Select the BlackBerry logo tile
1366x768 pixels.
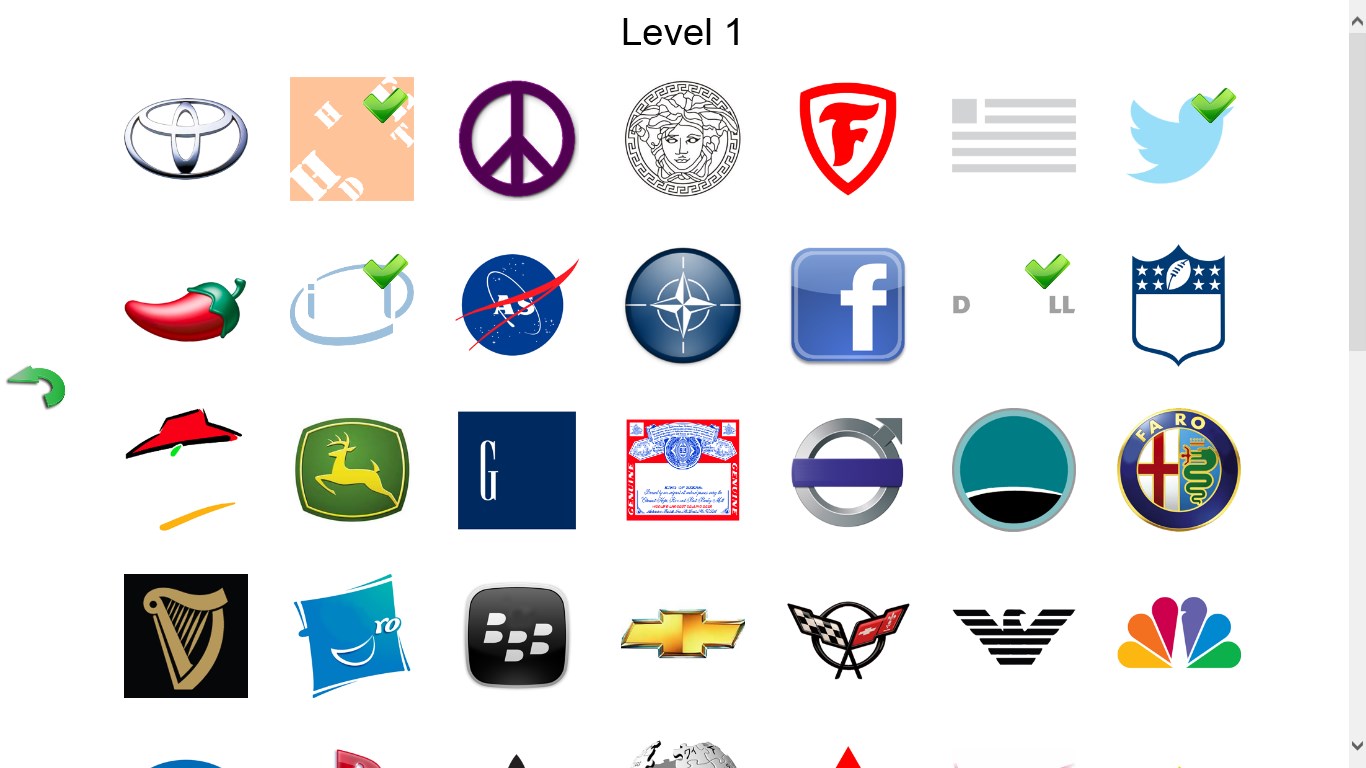[x=517, y=635]
